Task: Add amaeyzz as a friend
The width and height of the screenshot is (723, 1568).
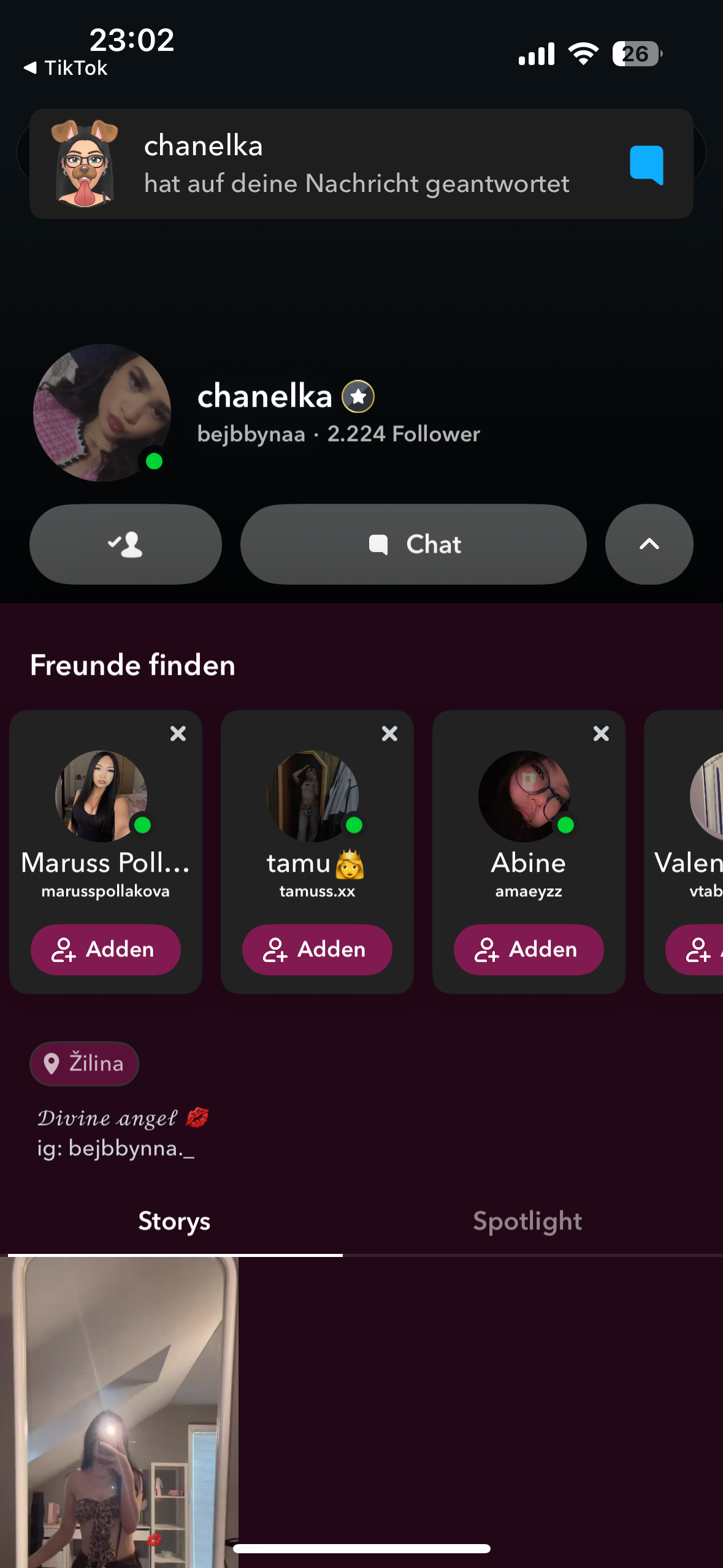Action: 529,950
